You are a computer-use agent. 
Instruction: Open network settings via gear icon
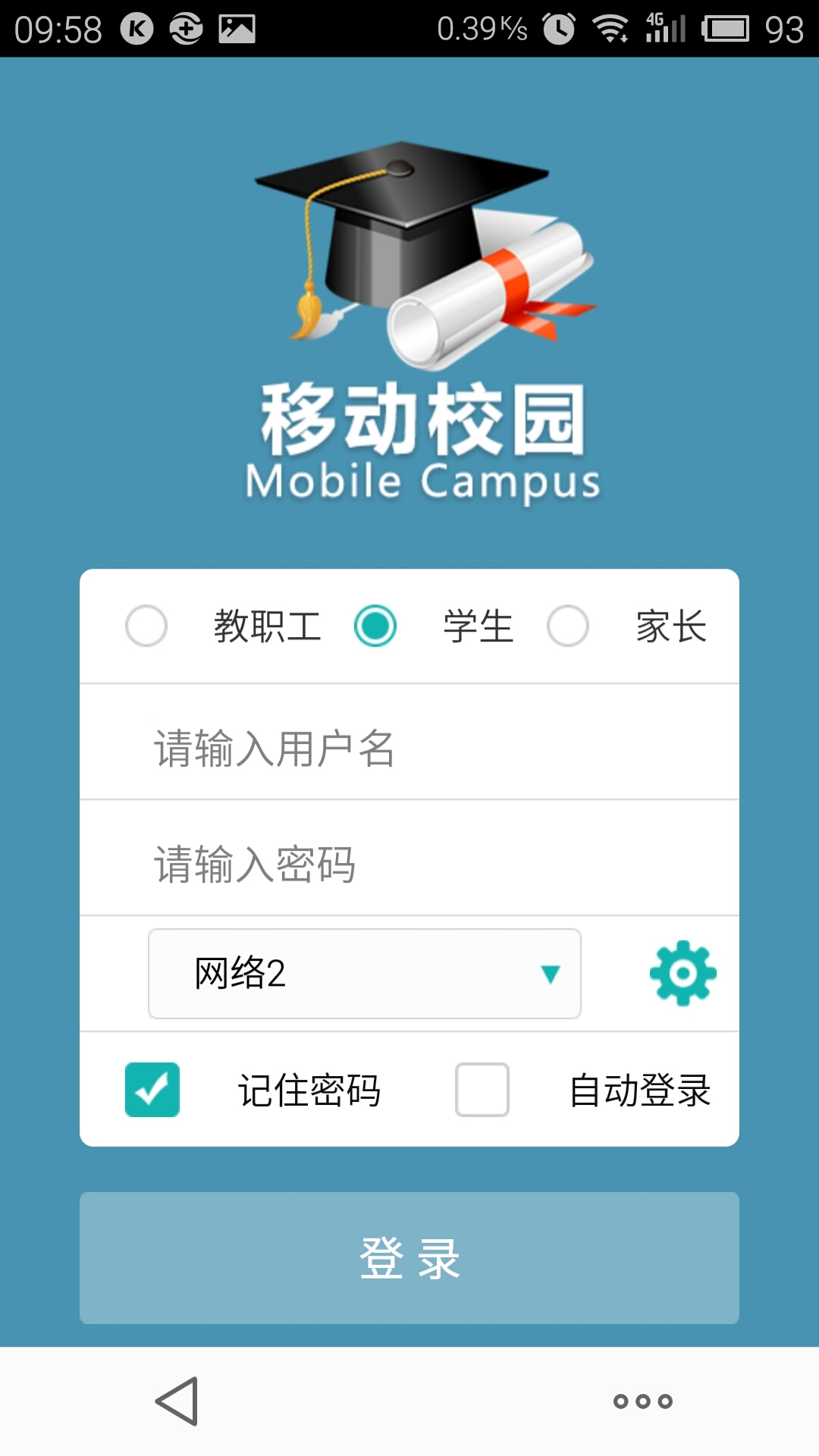coord(682,974)
